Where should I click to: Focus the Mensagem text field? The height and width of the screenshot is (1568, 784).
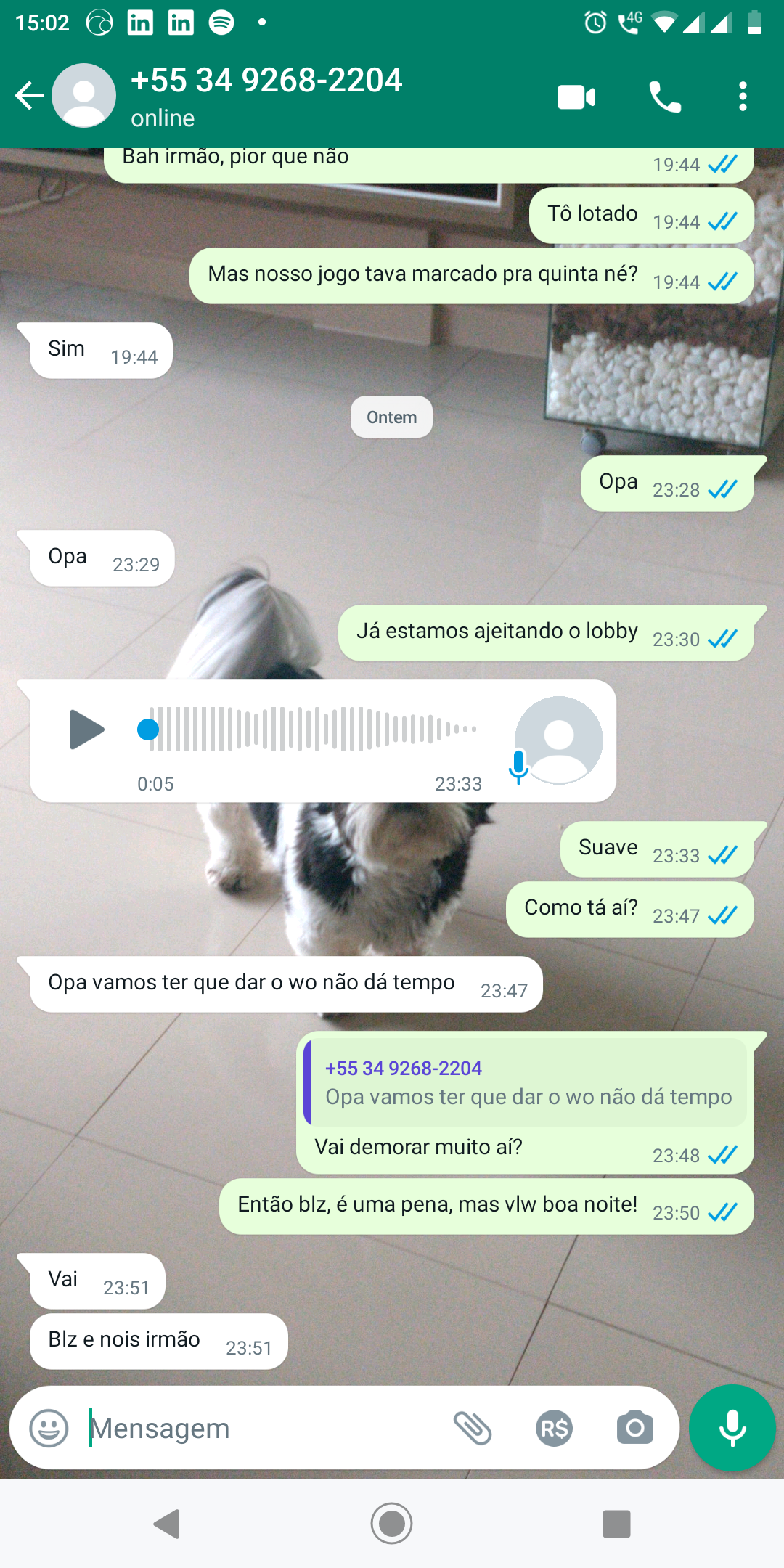coord(261,1428)
